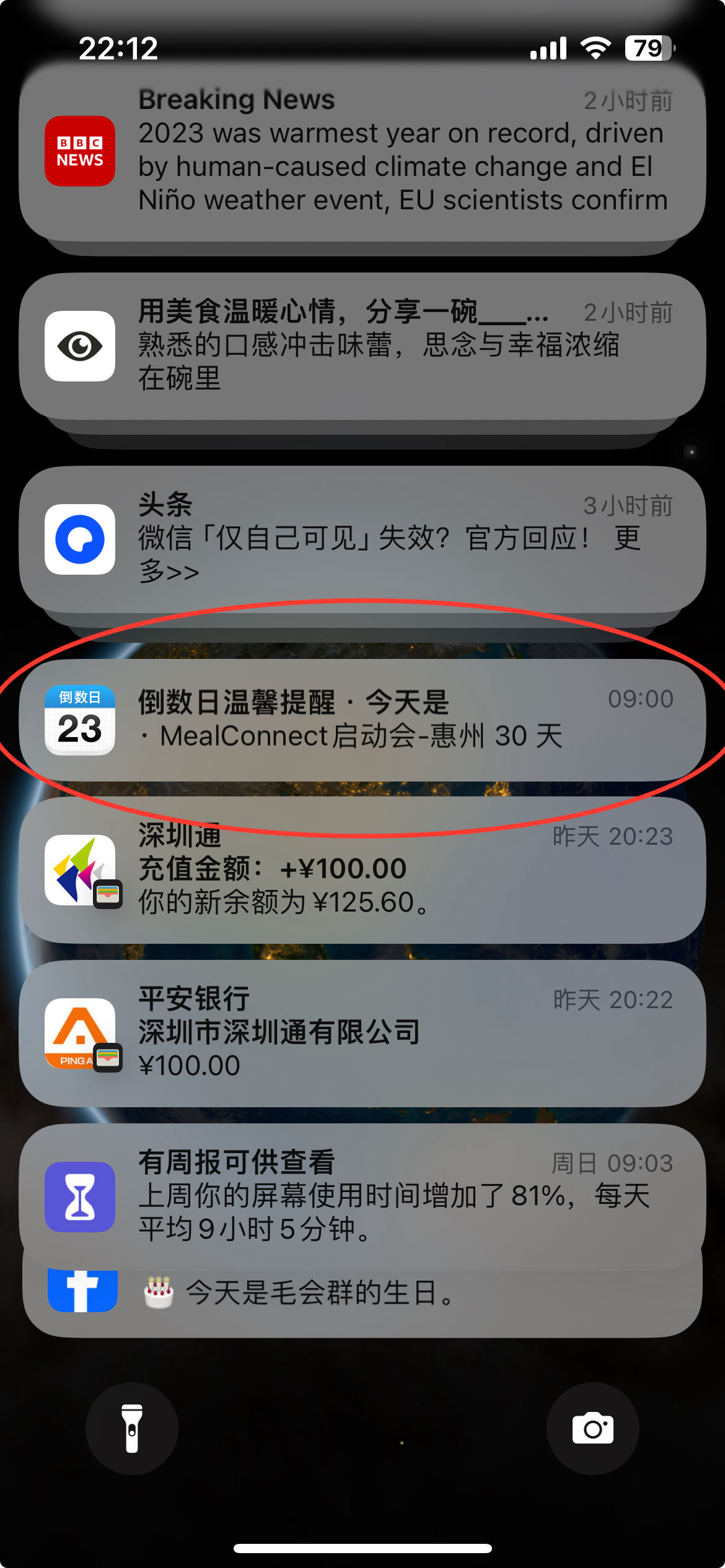Open the 平安银行 payment notification
This screenshot has height=1568, width=725.
pyautogui.click(x=362, y=1033)
